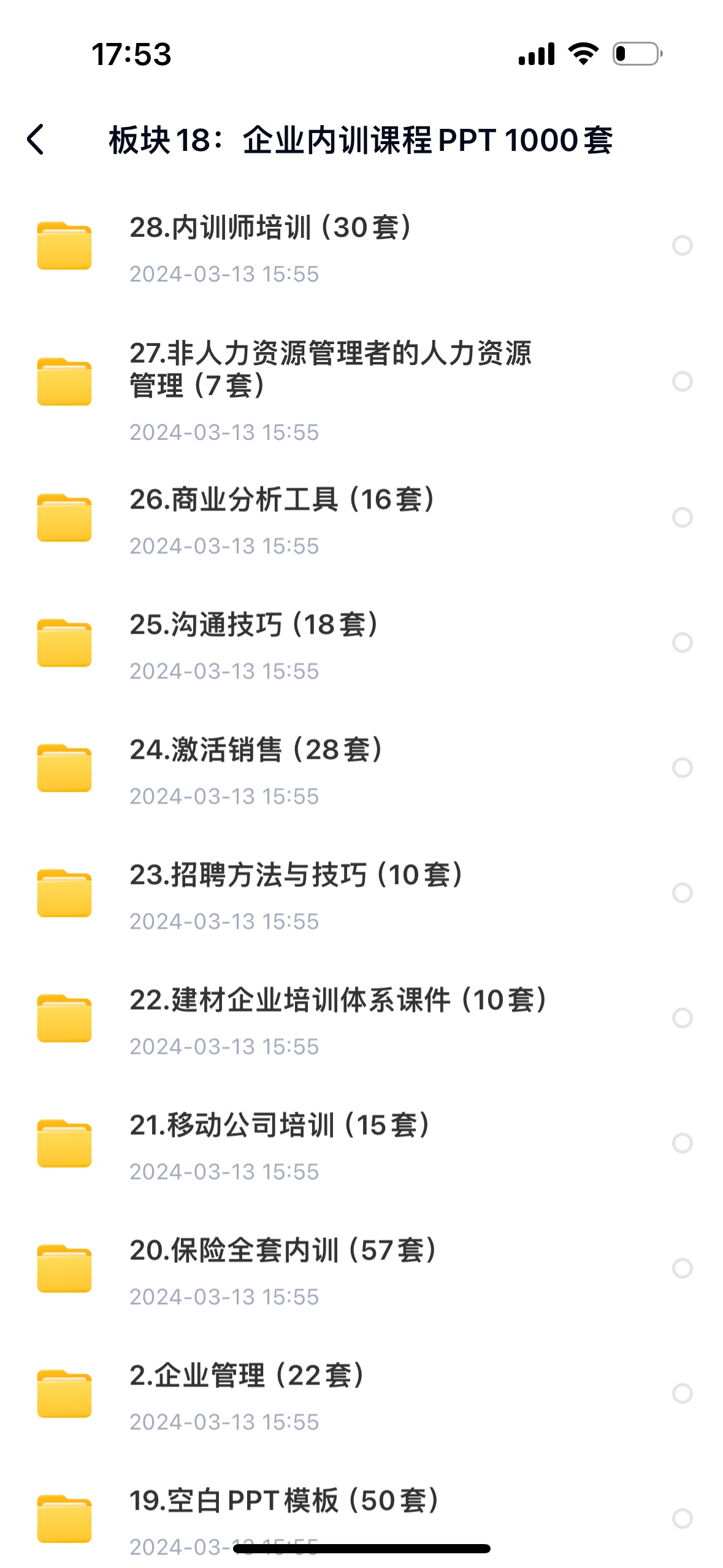Open folder 21.移动公司培训 (15套)
The image size is (723, 1568).
[x=280, y=1126]
